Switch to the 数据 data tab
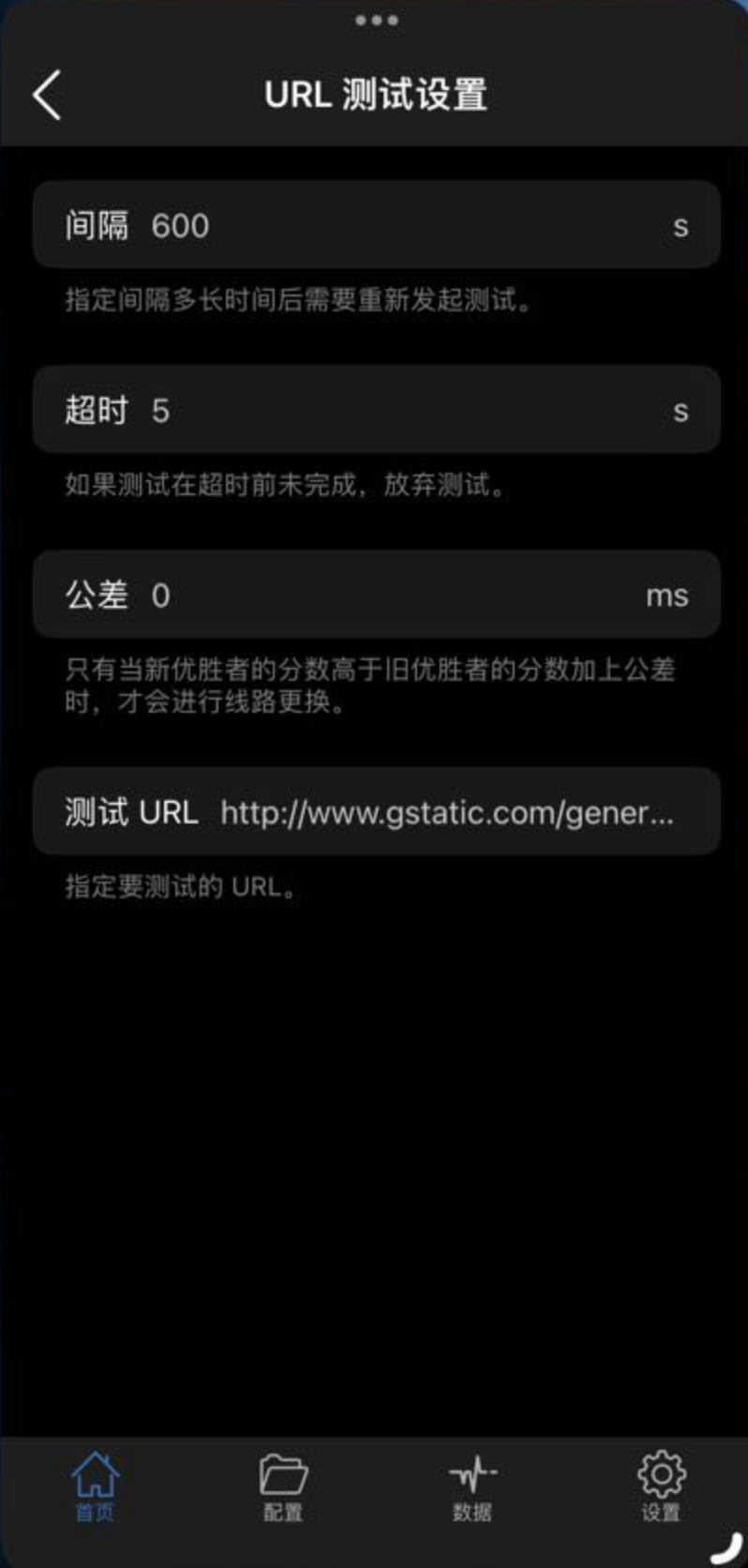 click(472, 1486)
